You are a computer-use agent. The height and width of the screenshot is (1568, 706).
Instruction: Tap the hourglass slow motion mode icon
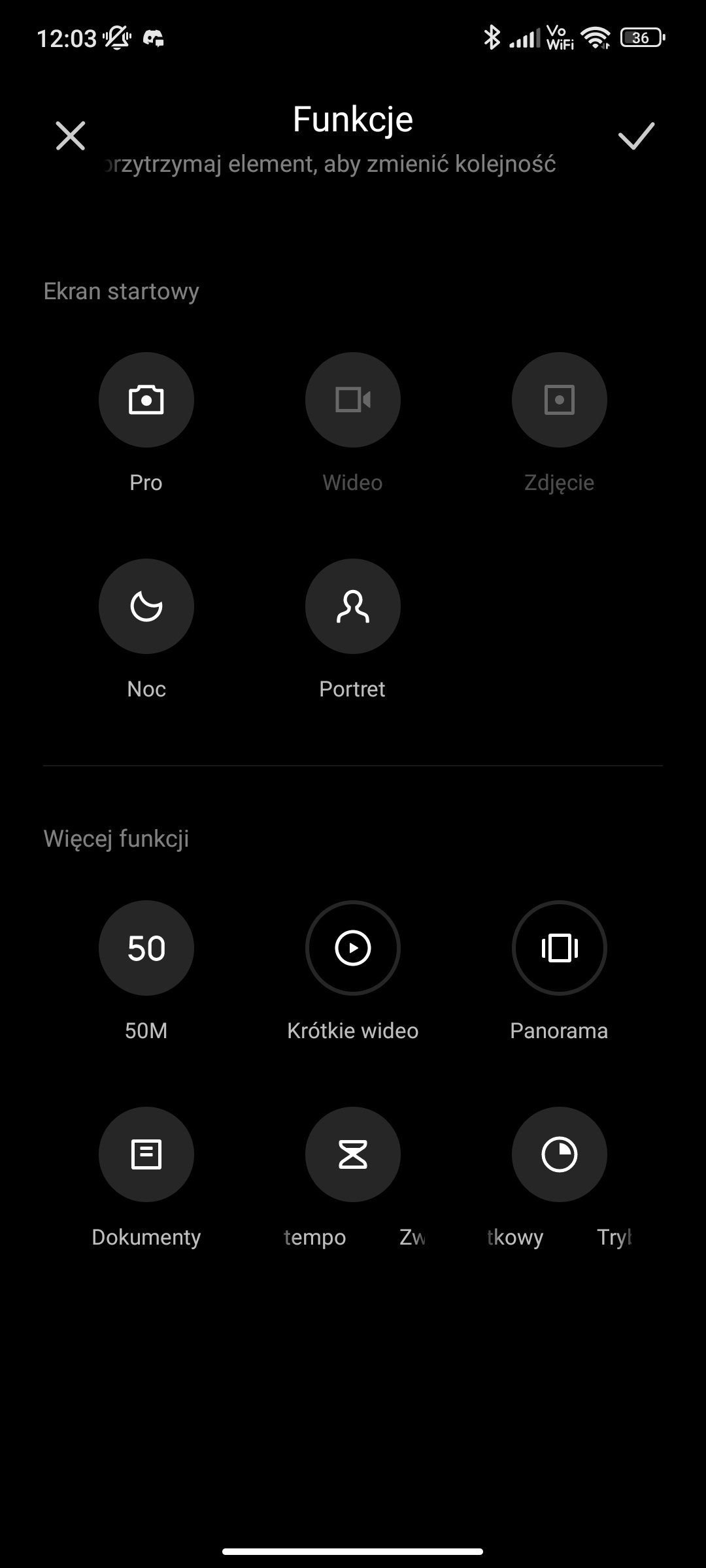pos(353,1154)
